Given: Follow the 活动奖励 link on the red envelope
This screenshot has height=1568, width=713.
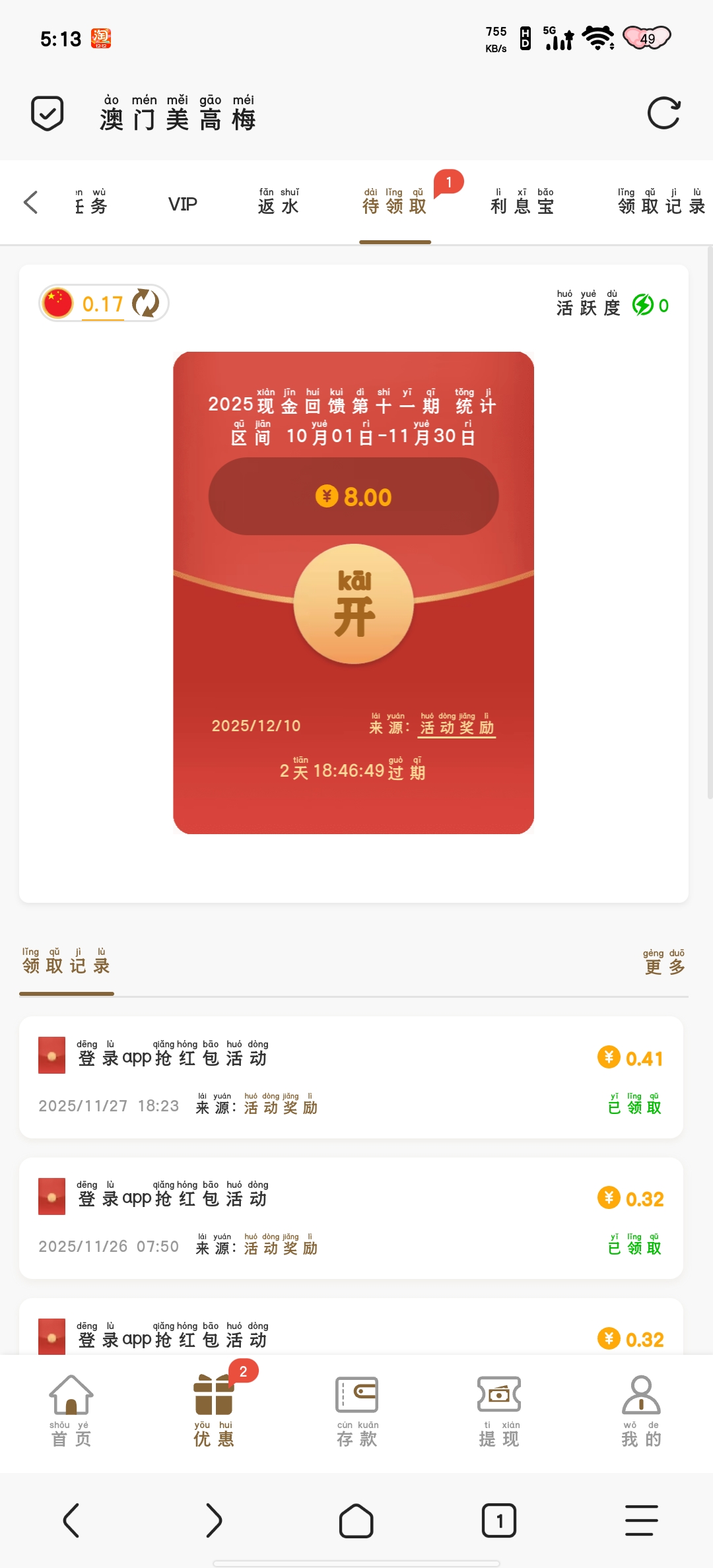Looking at the screenshot, I should point(457,727).
